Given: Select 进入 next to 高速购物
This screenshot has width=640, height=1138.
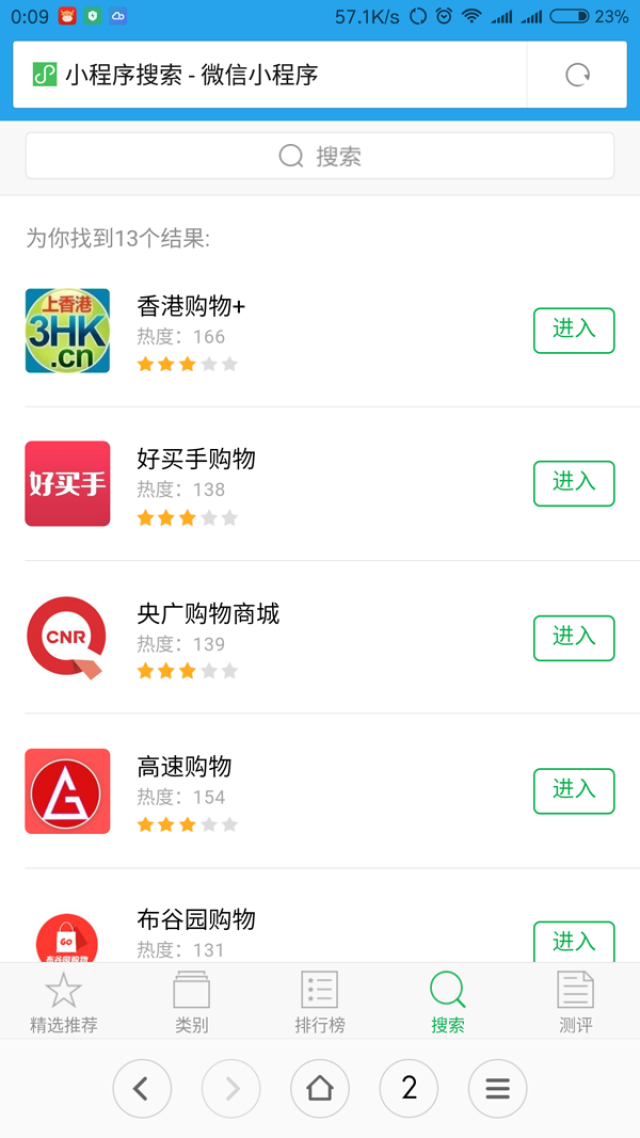Looking at the screenshot, I should point(573,790).
